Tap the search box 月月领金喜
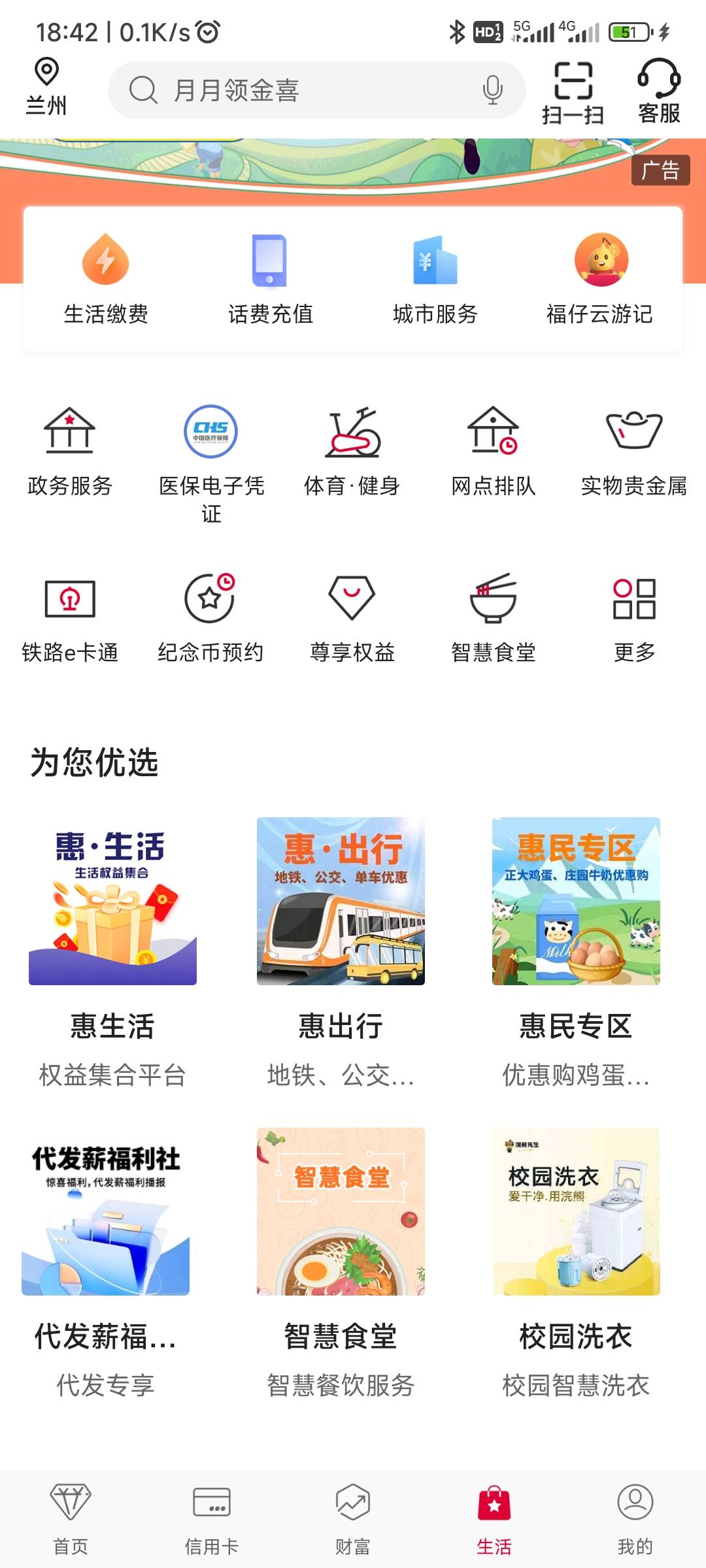Image resolution: width=706 pixels, height=1568 pixels. point(294,90)
